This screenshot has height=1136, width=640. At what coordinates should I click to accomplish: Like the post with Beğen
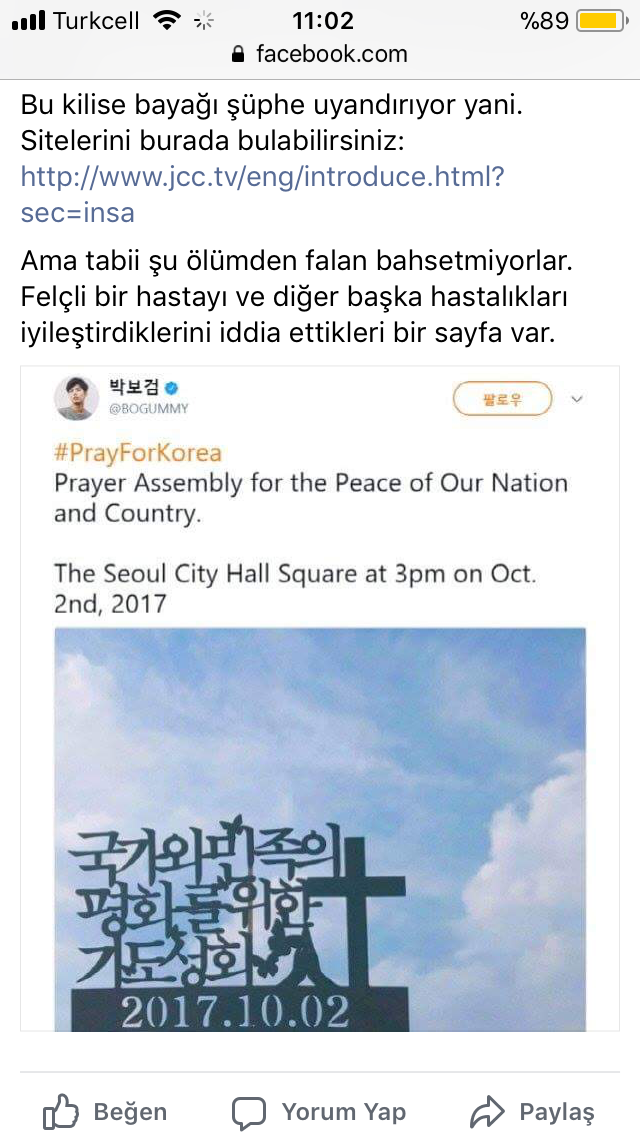point(105,1112)
